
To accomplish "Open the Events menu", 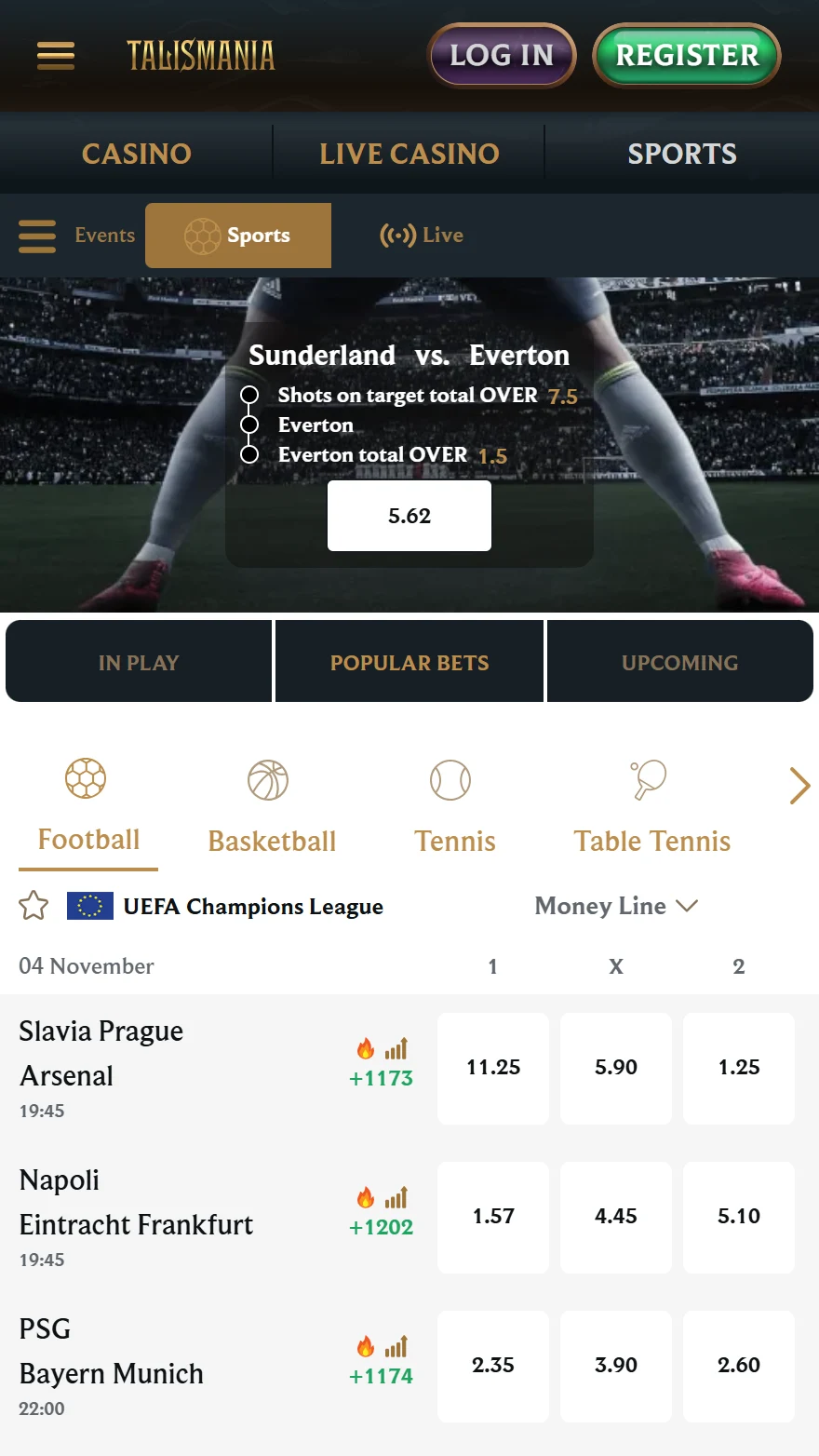I will (76, 236).
